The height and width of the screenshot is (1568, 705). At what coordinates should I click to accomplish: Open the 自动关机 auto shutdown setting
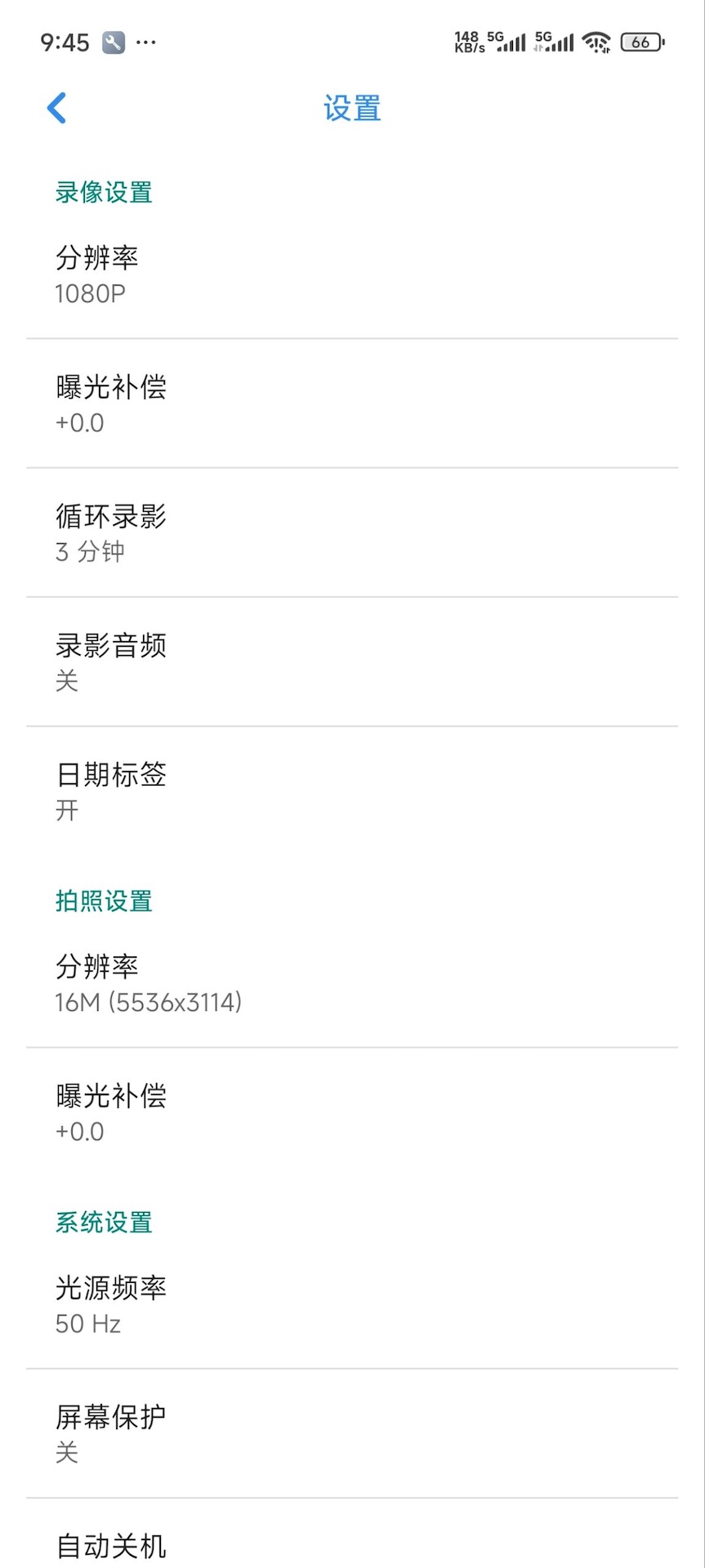(351, 1546)
